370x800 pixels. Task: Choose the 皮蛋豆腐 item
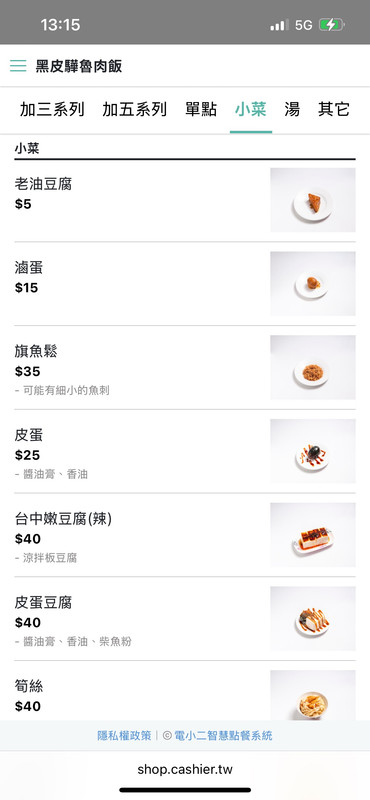[185, 618]
